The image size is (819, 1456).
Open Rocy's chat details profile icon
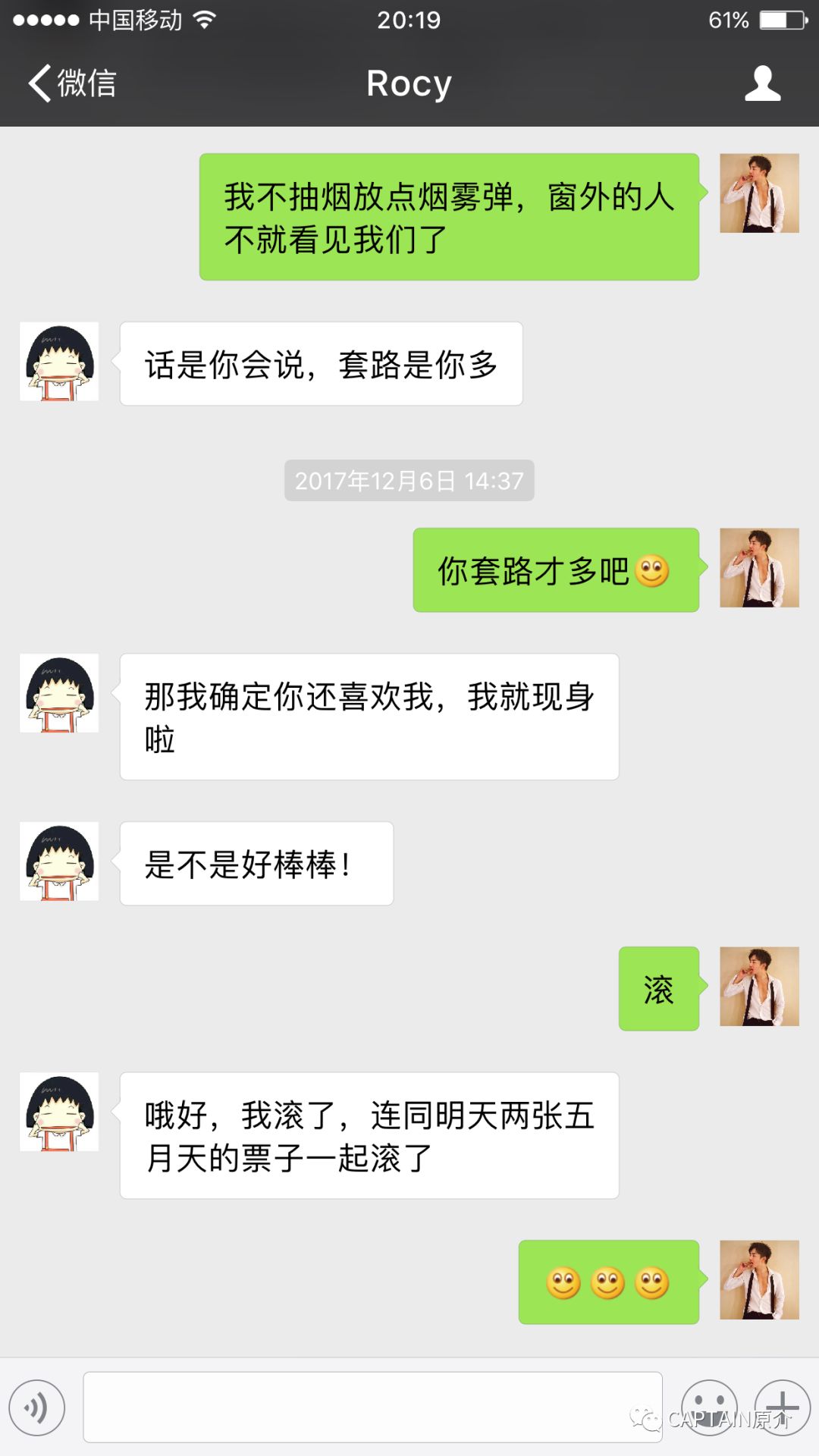(762, 83)
